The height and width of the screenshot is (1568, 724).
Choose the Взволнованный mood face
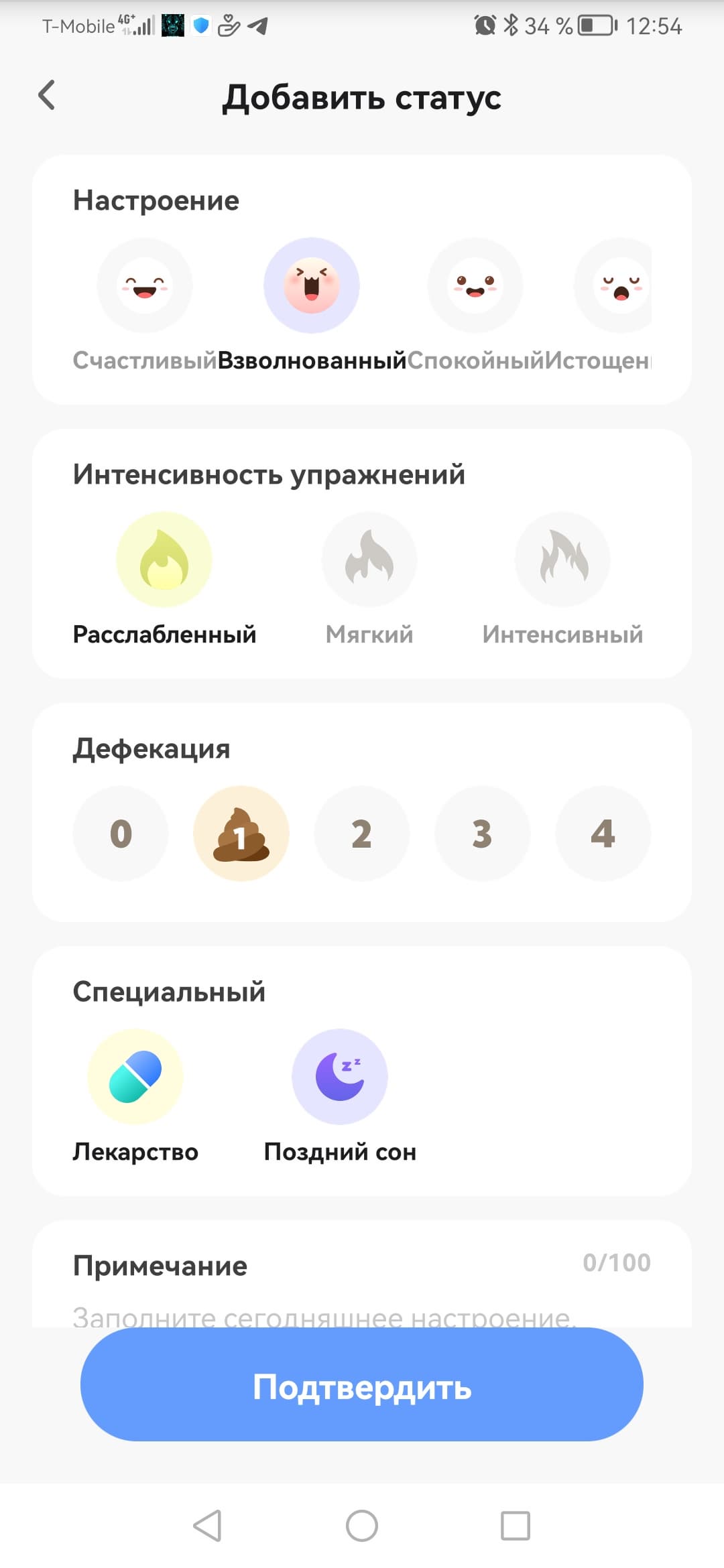click(312, 285)
